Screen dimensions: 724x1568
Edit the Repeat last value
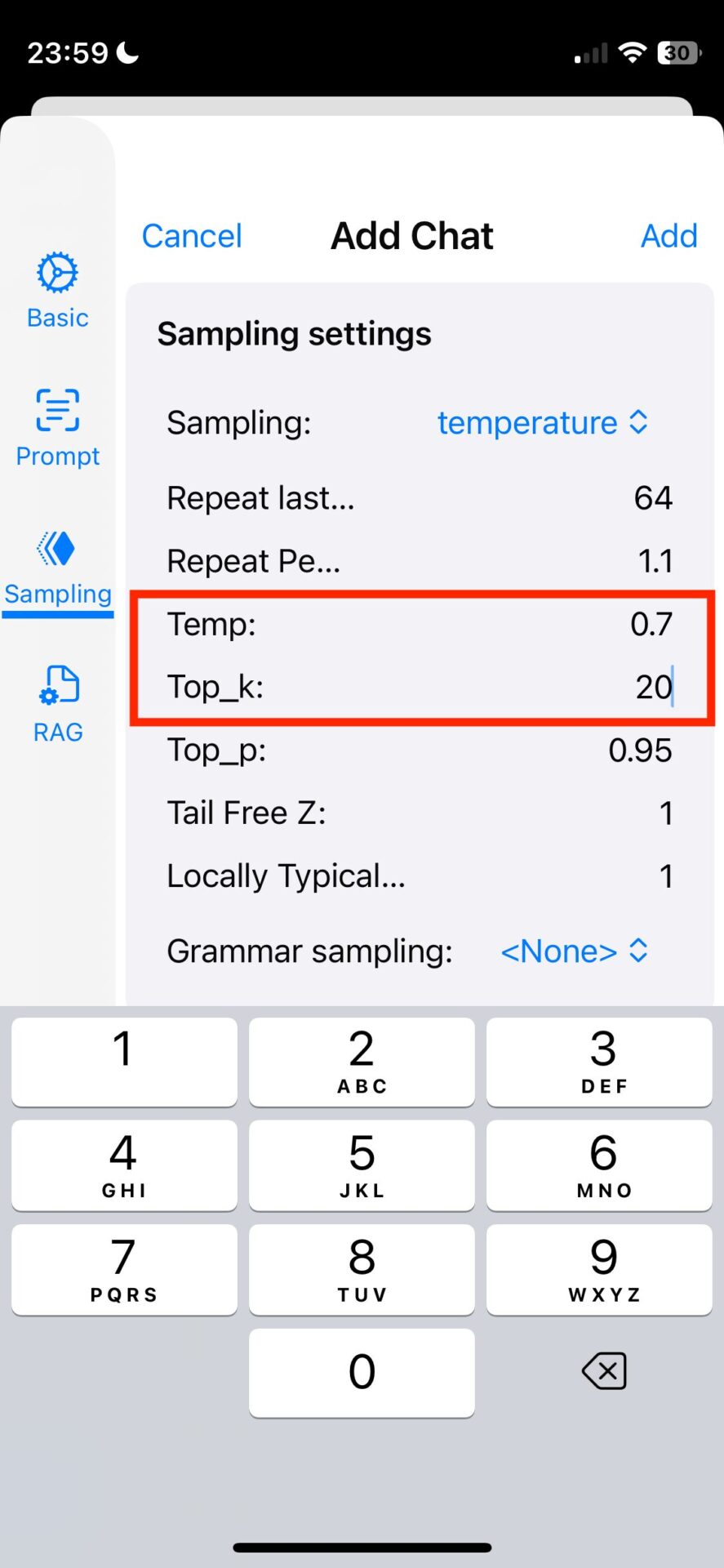click(651, 498)
